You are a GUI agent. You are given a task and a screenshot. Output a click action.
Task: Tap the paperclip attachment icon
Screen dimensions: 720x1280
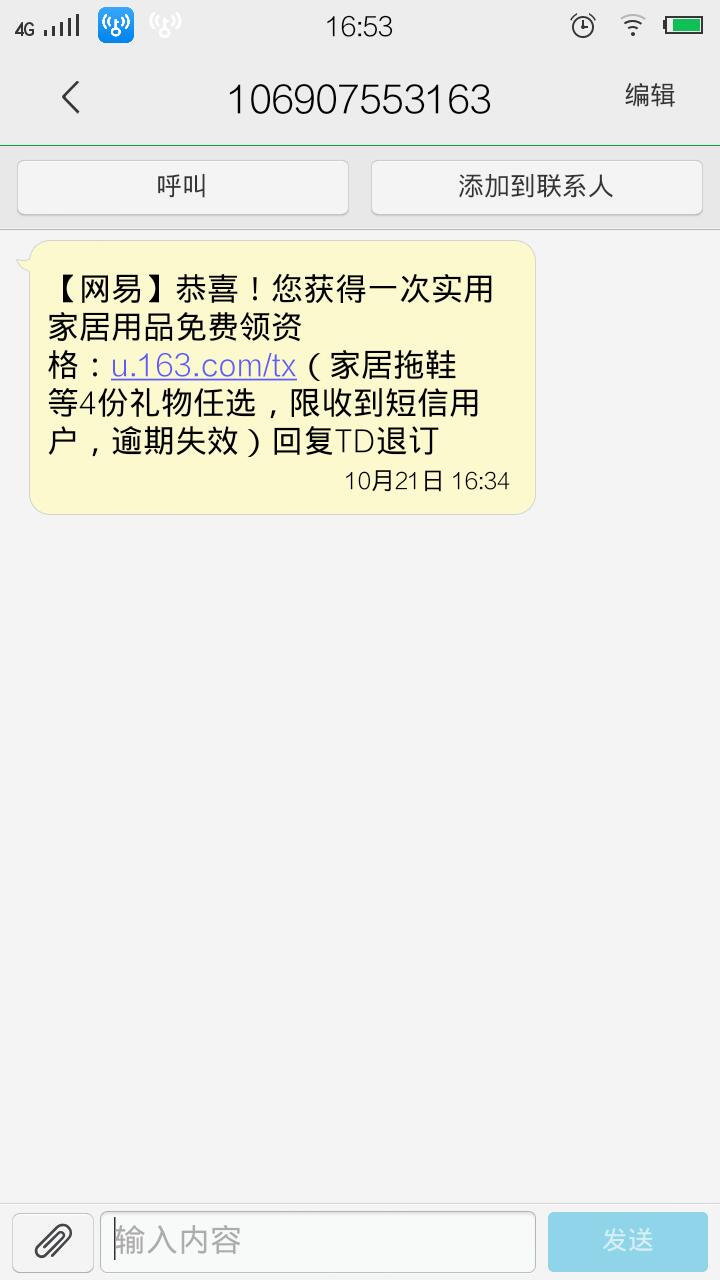click(x=53, y=1242)
